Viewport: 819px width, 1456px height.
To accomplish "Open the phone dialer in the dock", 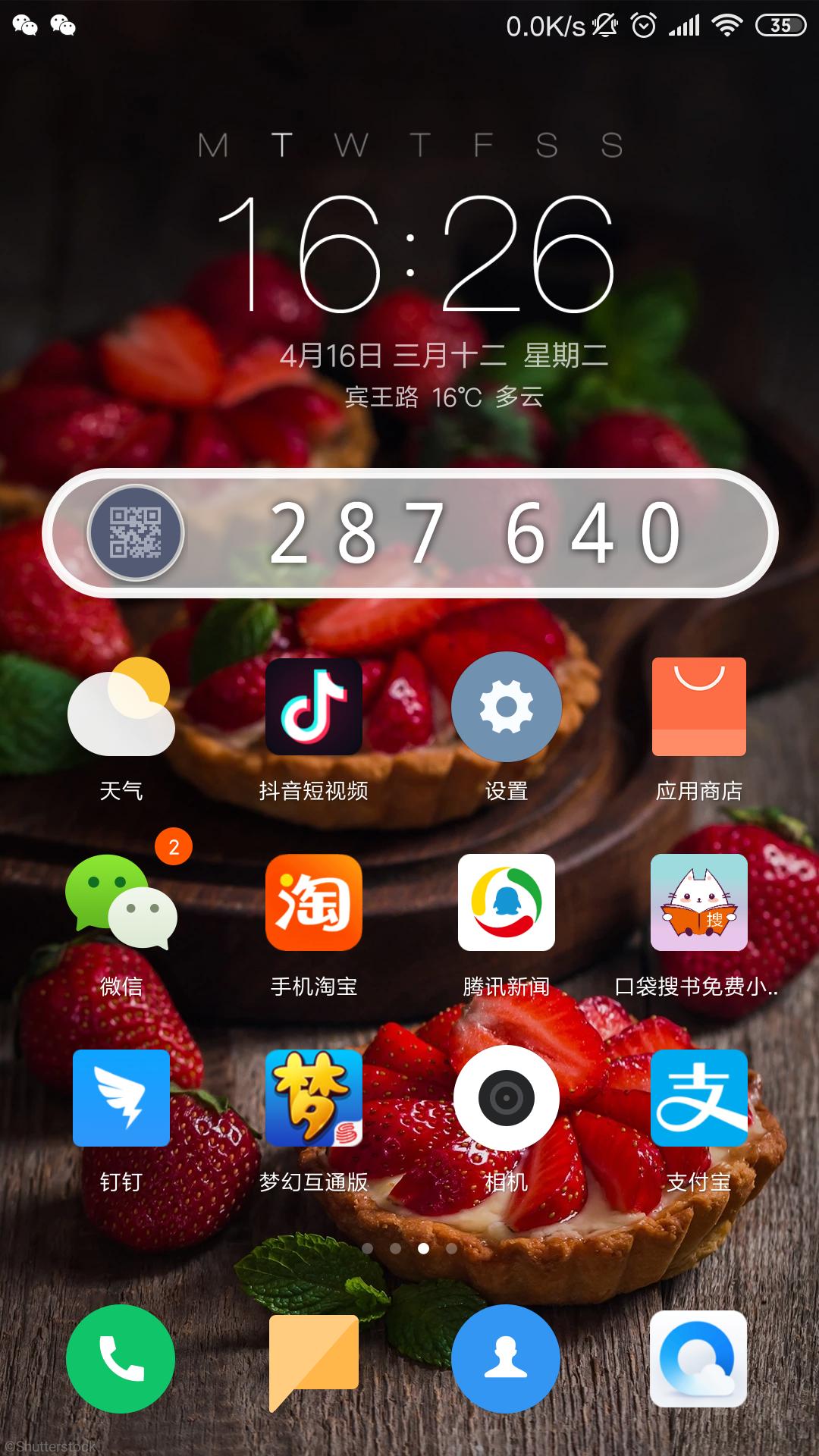I will [x=121, y=1359].
